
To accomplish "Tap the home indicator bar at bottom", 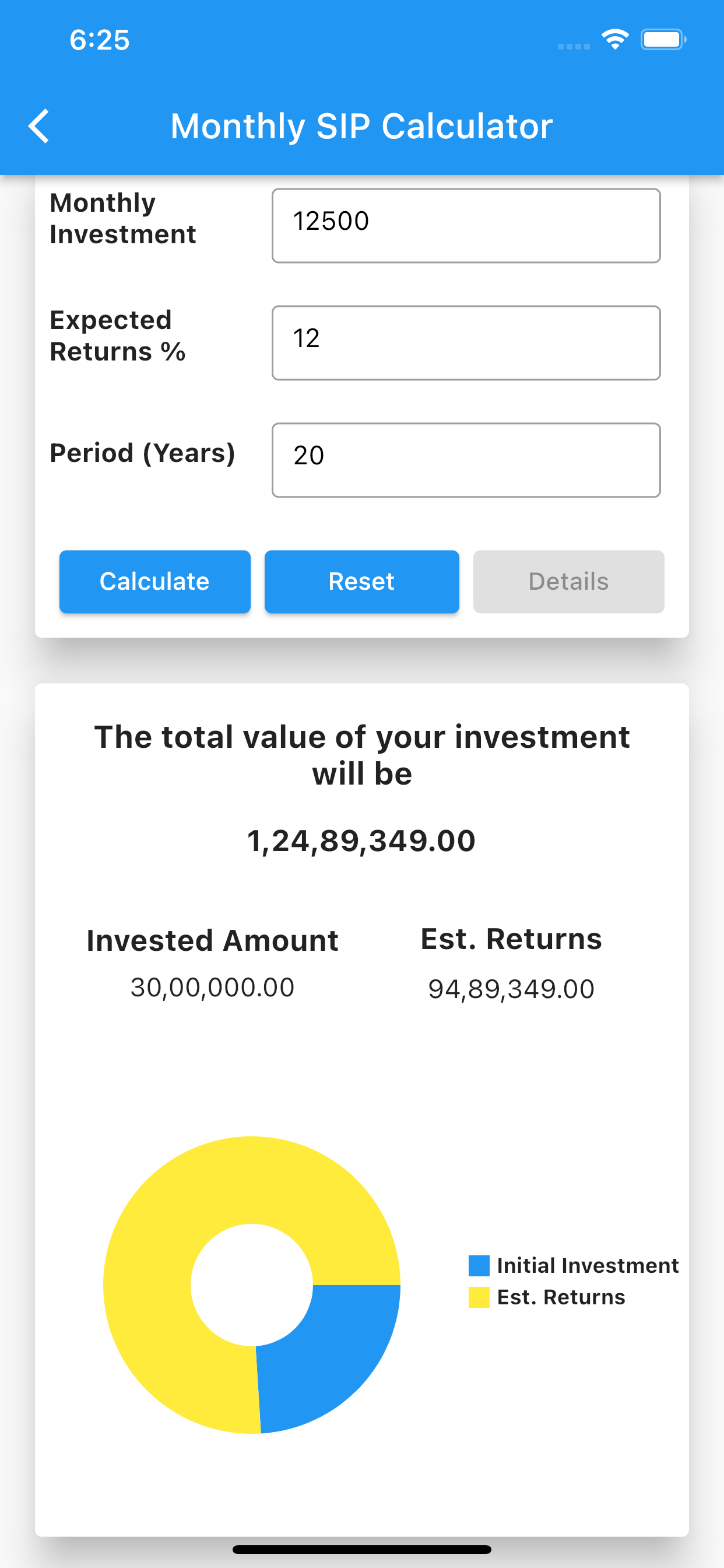I will tap(362, 1549).
